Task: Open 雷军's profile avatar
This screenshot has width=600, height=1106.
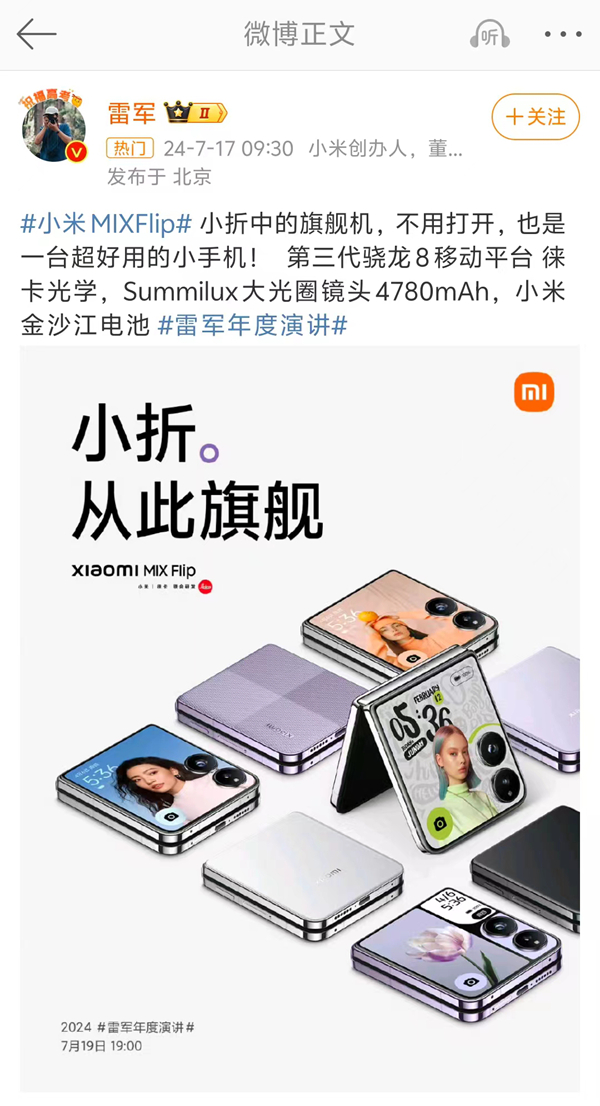Action: 54,127
